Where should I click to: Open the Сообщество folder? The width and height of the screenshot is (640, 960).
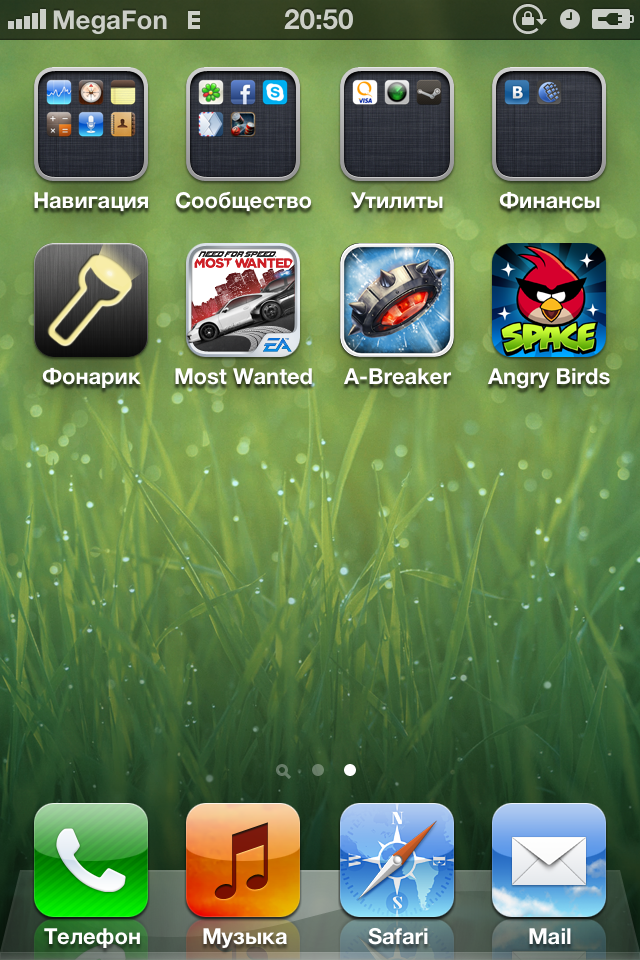243,124
